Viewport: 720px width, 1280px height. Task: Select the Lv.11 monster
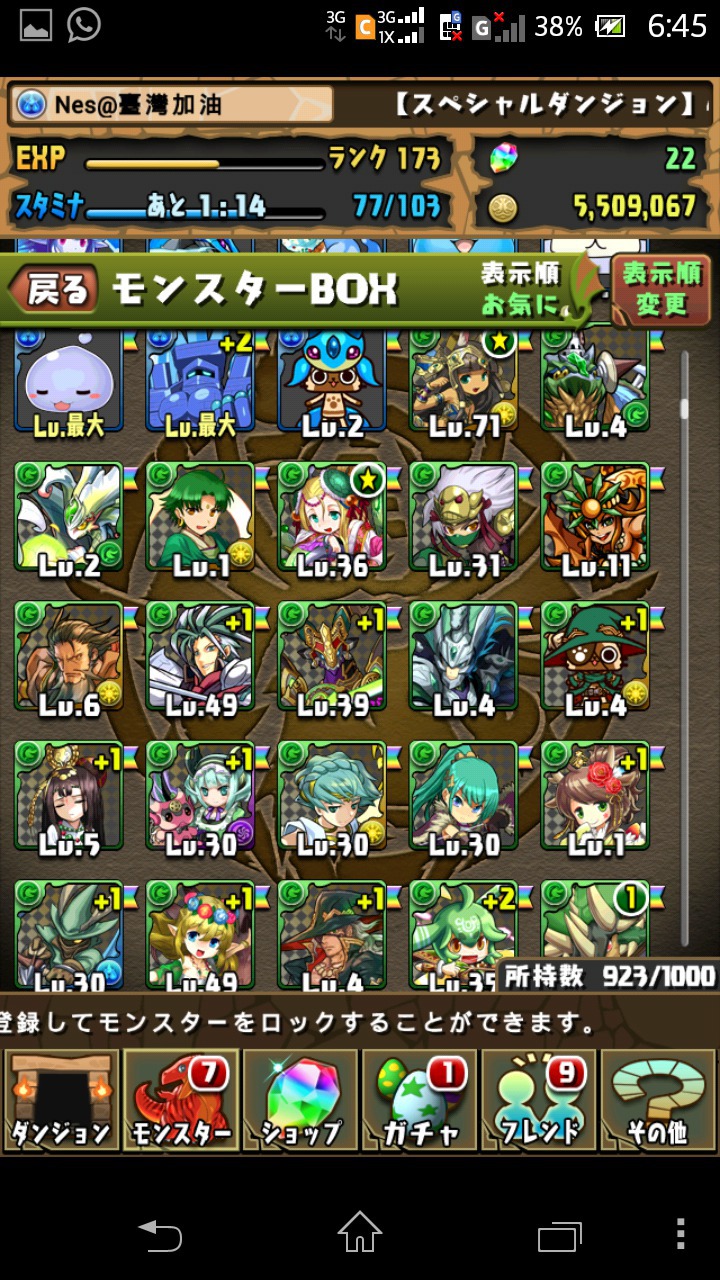pyautogui.click(x=595, y=519)
